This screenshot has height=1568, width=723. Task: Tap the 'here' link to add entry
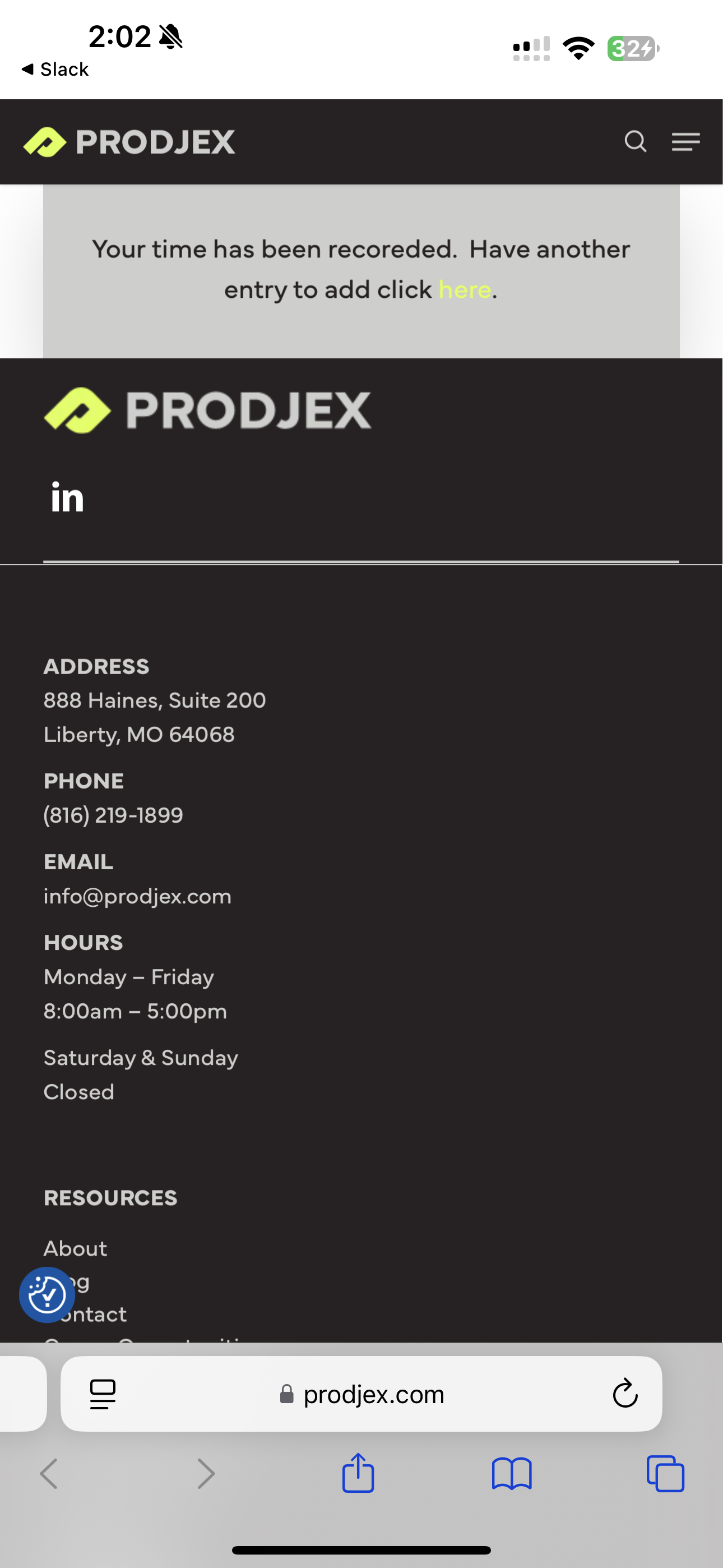465,290
